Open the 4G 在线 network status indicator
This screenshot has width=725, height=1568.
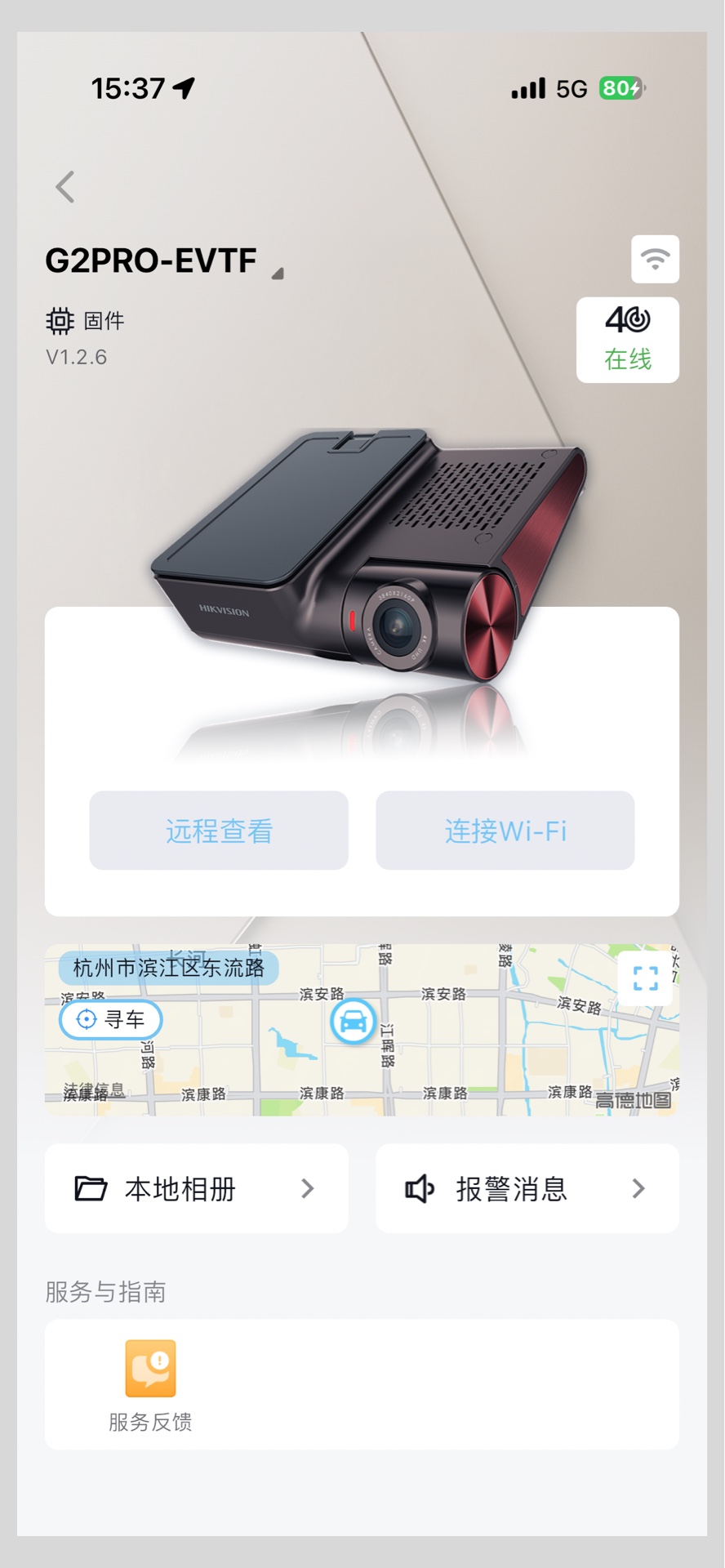[x=627, y=338]
